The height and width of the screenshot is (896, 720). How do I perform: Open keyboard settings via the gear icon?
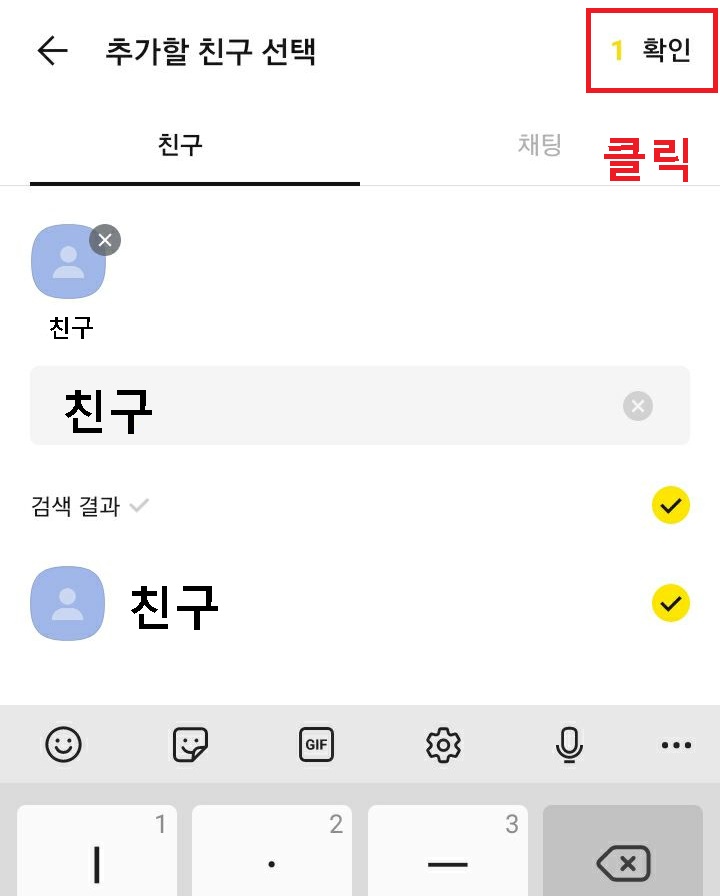(443, 744)
